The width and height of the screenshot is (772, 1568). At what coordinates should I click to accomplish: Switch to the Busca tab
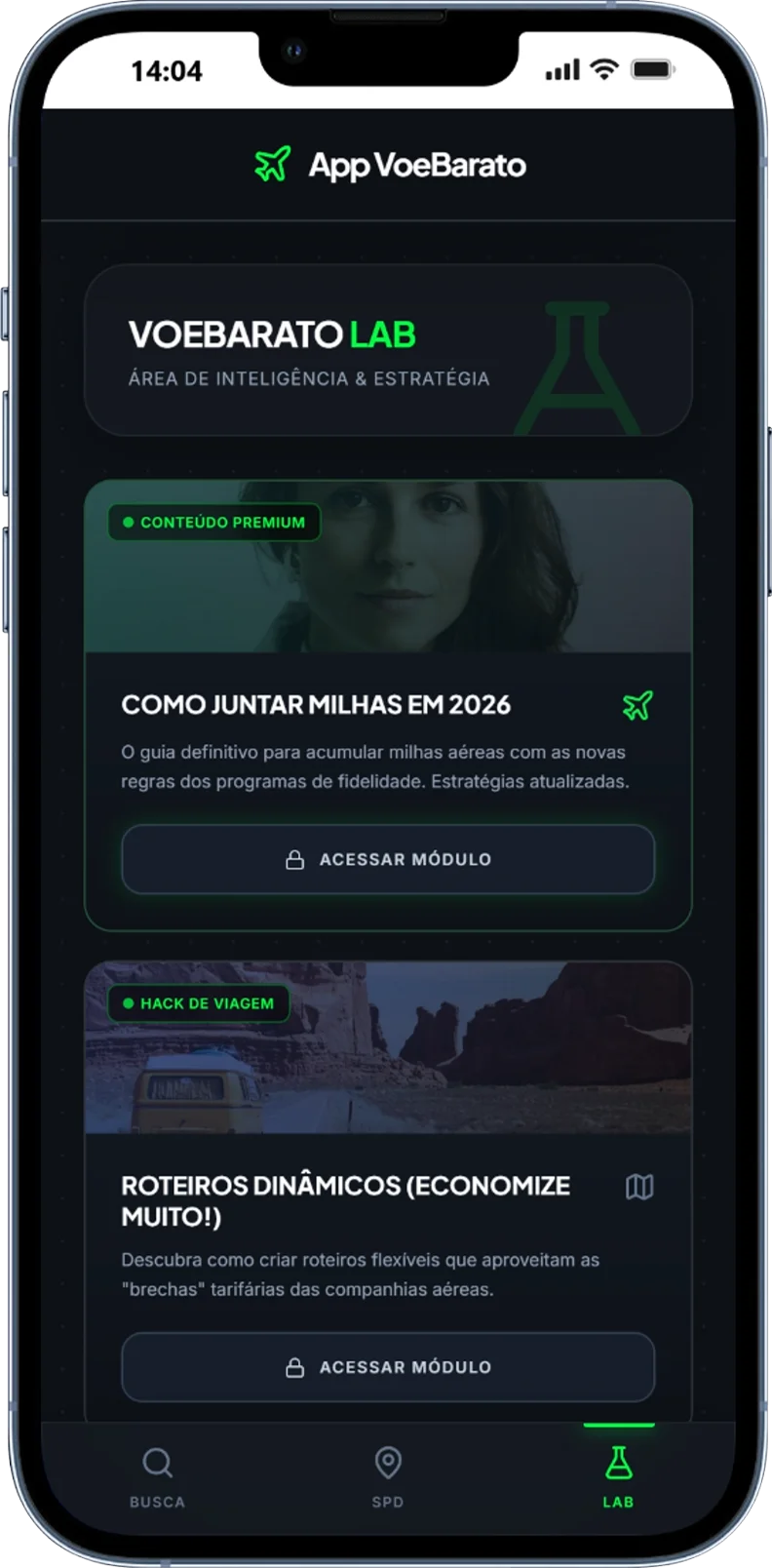157,1476
